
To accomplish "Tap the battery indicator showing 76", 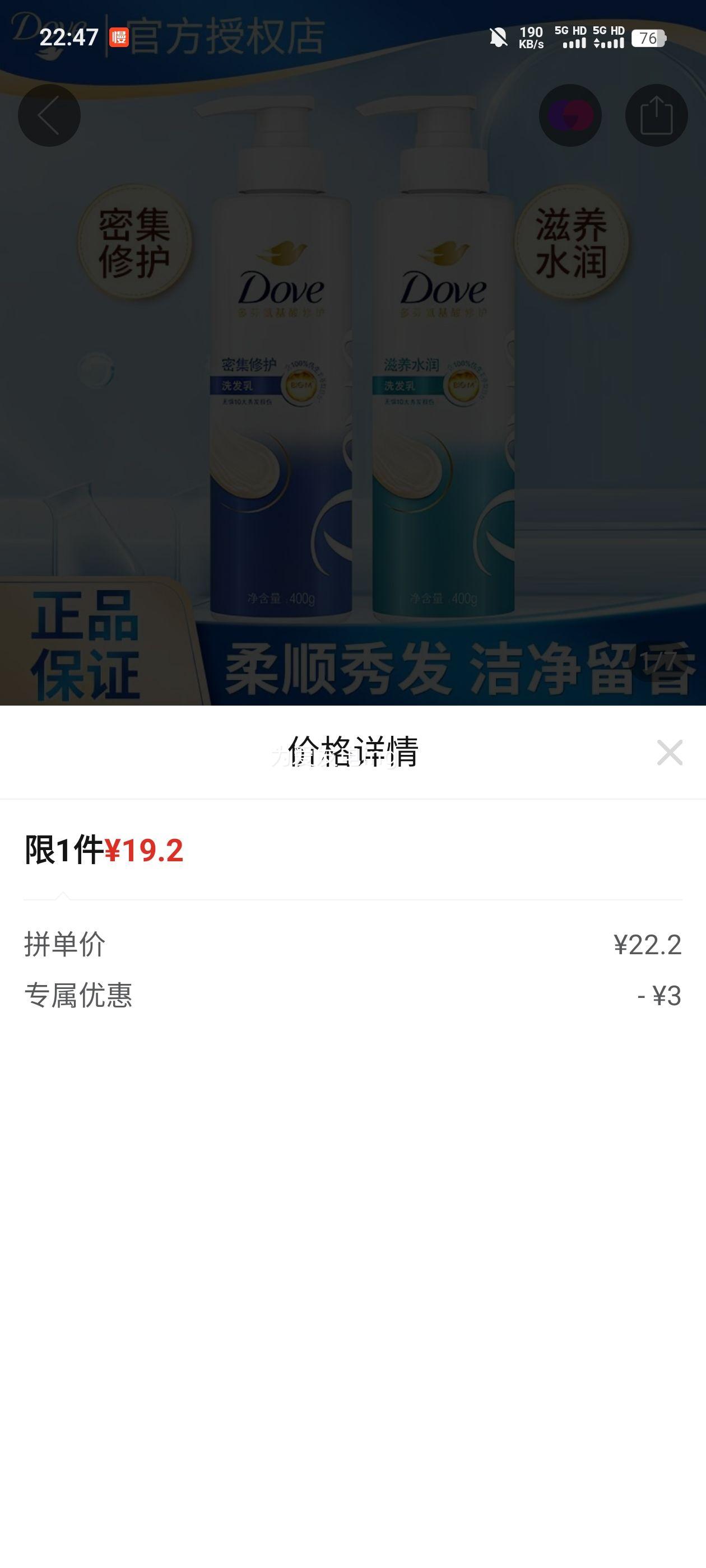I will point(647,38).
